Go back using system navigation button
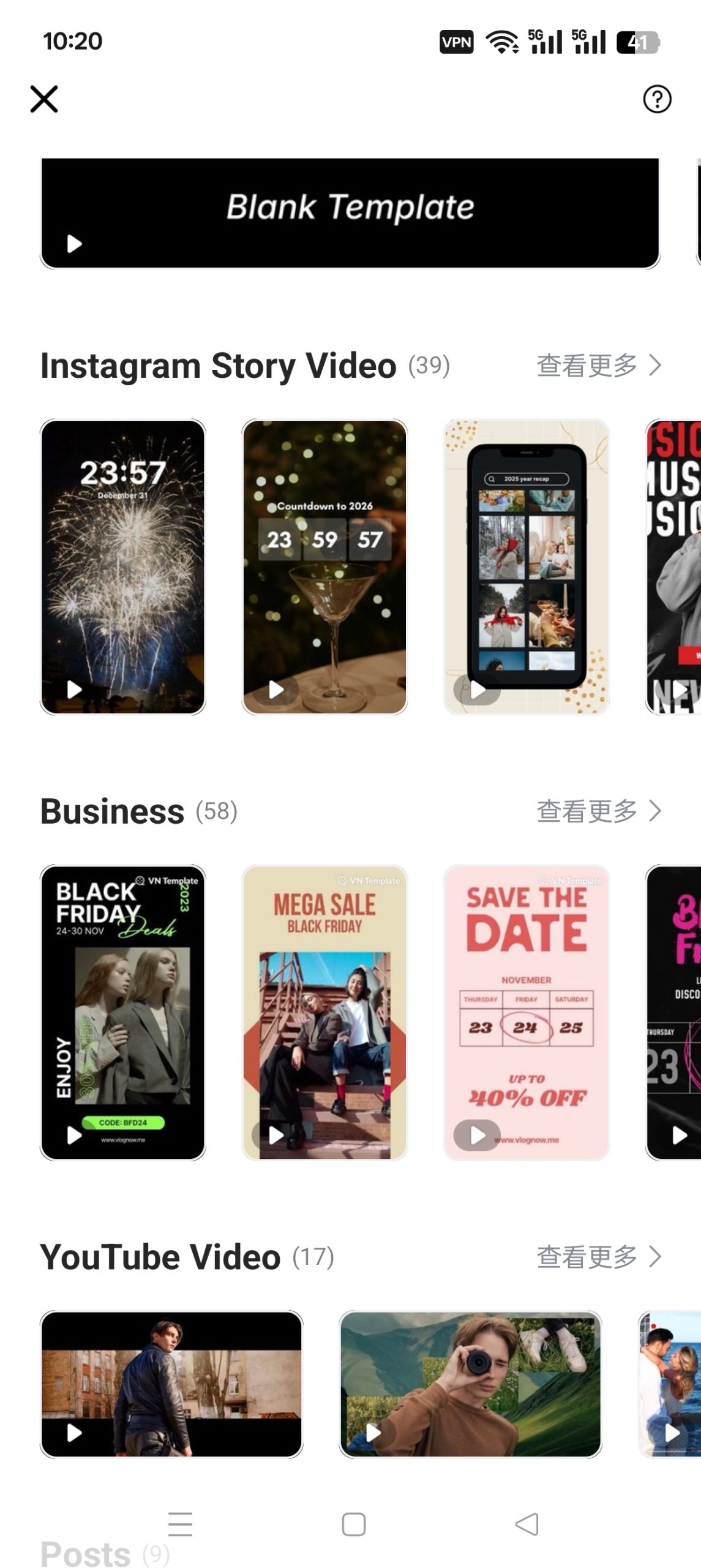Screen dimensions: 701x1568 [x=527, y=1524]
